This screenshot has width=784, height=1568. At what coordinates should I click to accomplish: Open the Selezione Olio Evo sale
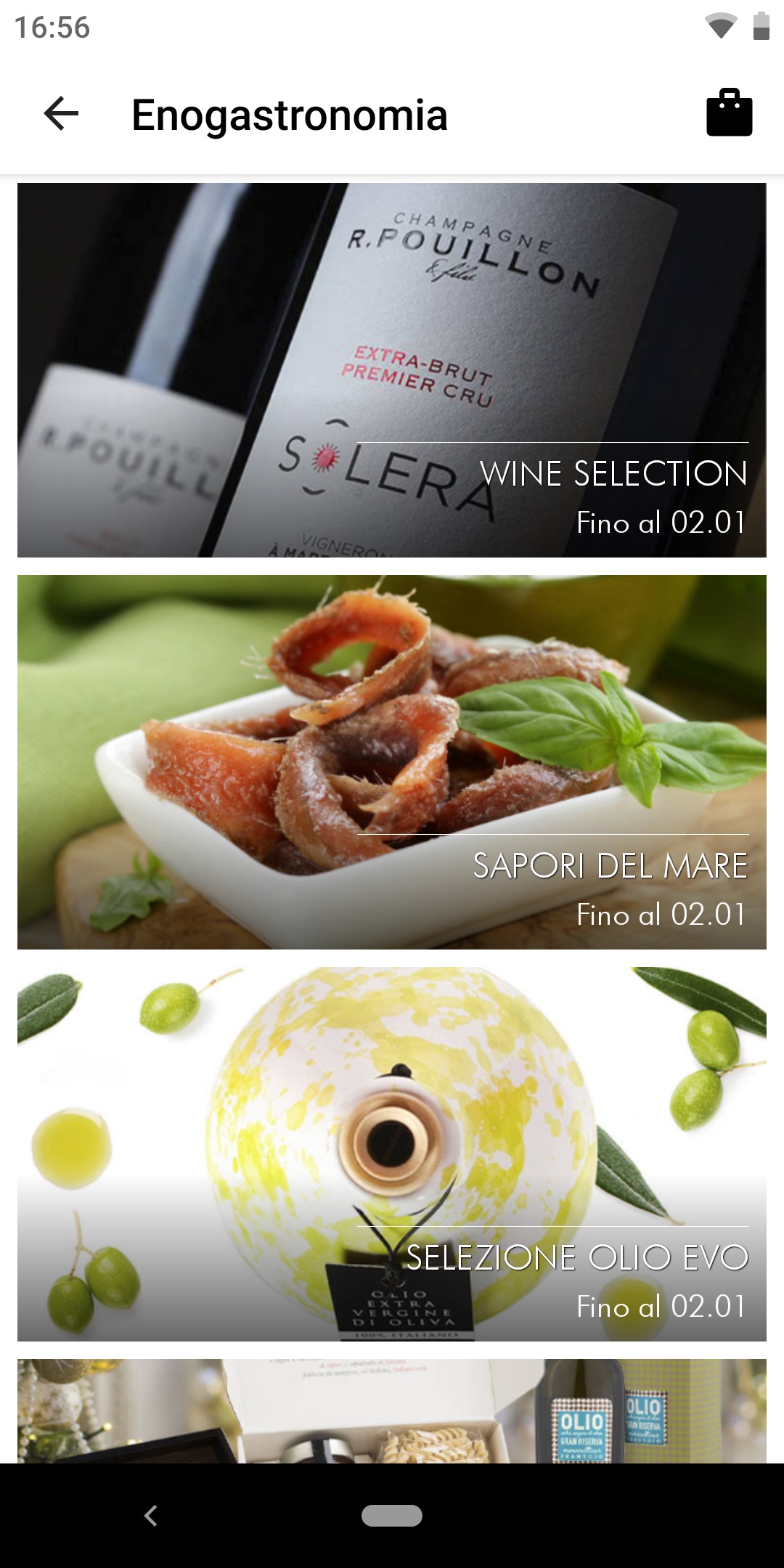[x=392, y=1154]
